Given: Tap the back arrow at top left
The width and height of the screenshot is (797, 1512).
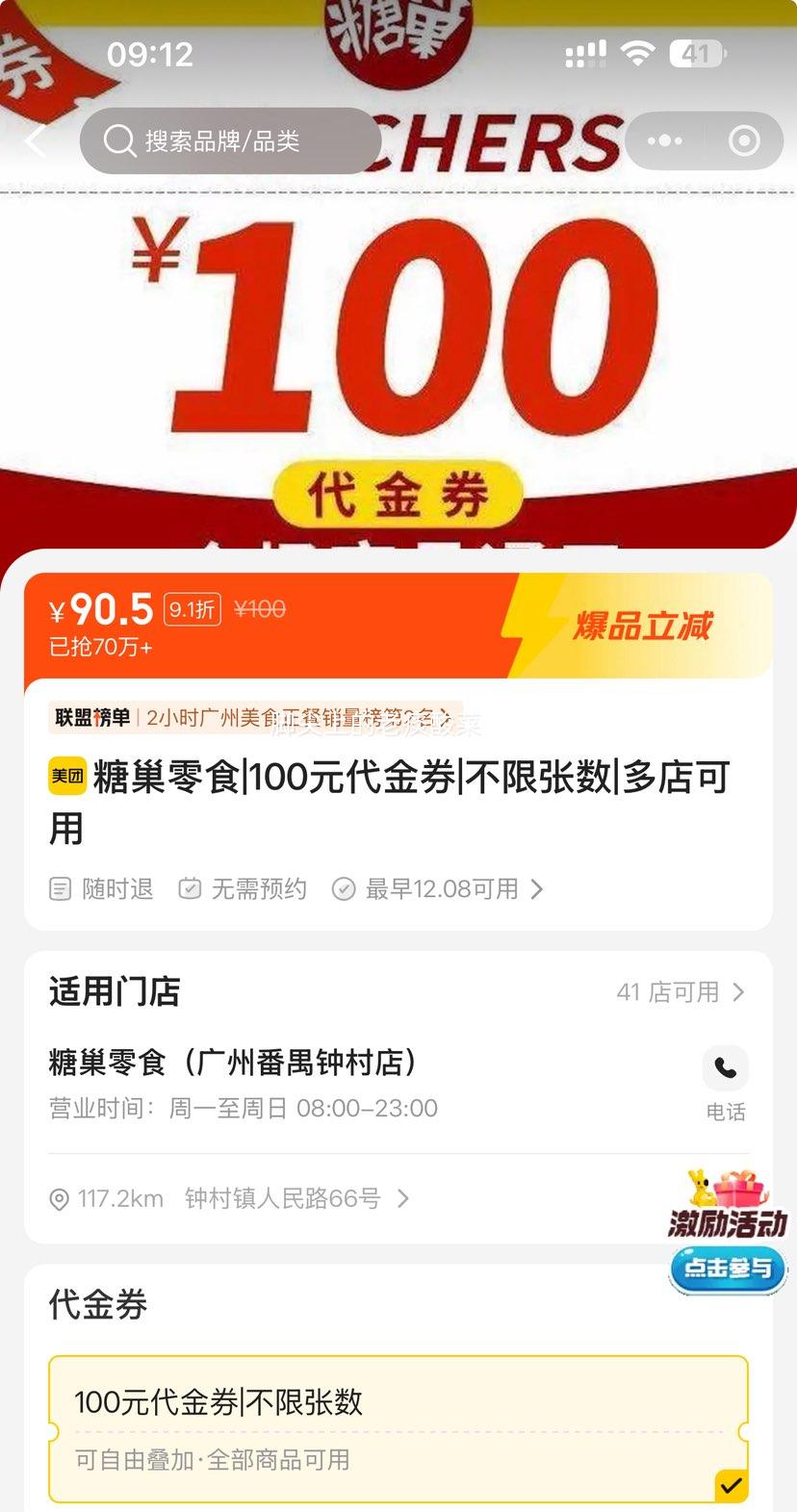Looking at the screenshot, I should click(x=35, y=141).
